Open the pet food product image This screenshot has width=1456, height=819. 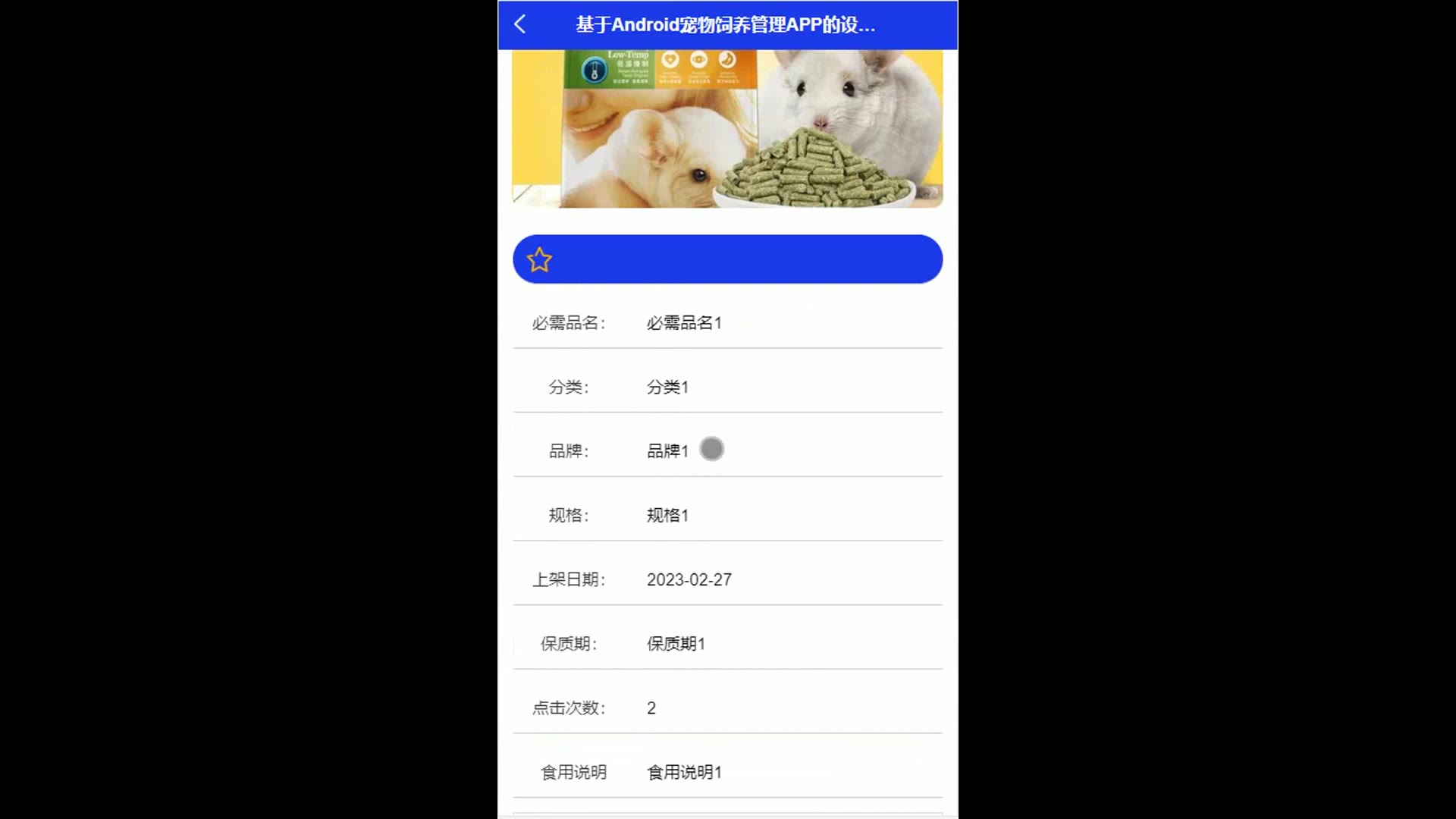727,129
